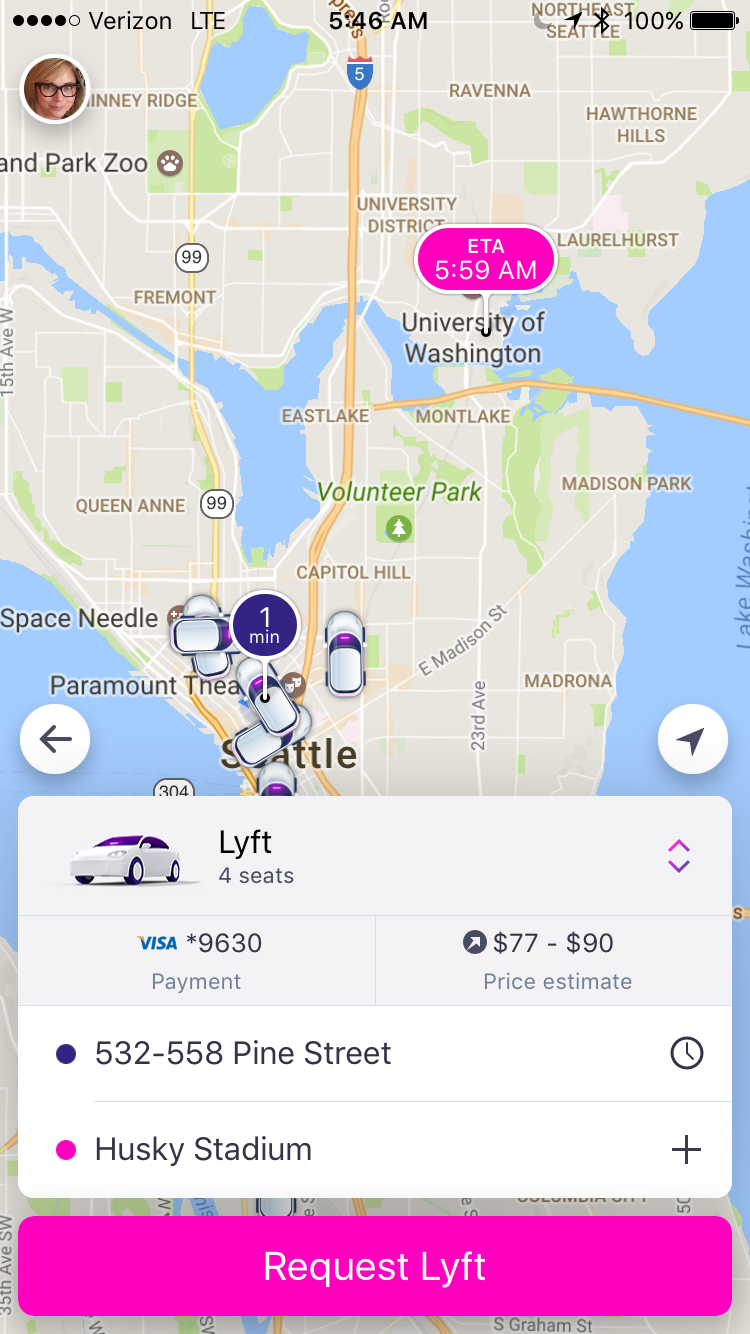Image resolution: width=750 pixels, height=1334 pixels.
Task: Recenter map with the location arrow
Action: (692, 739)
